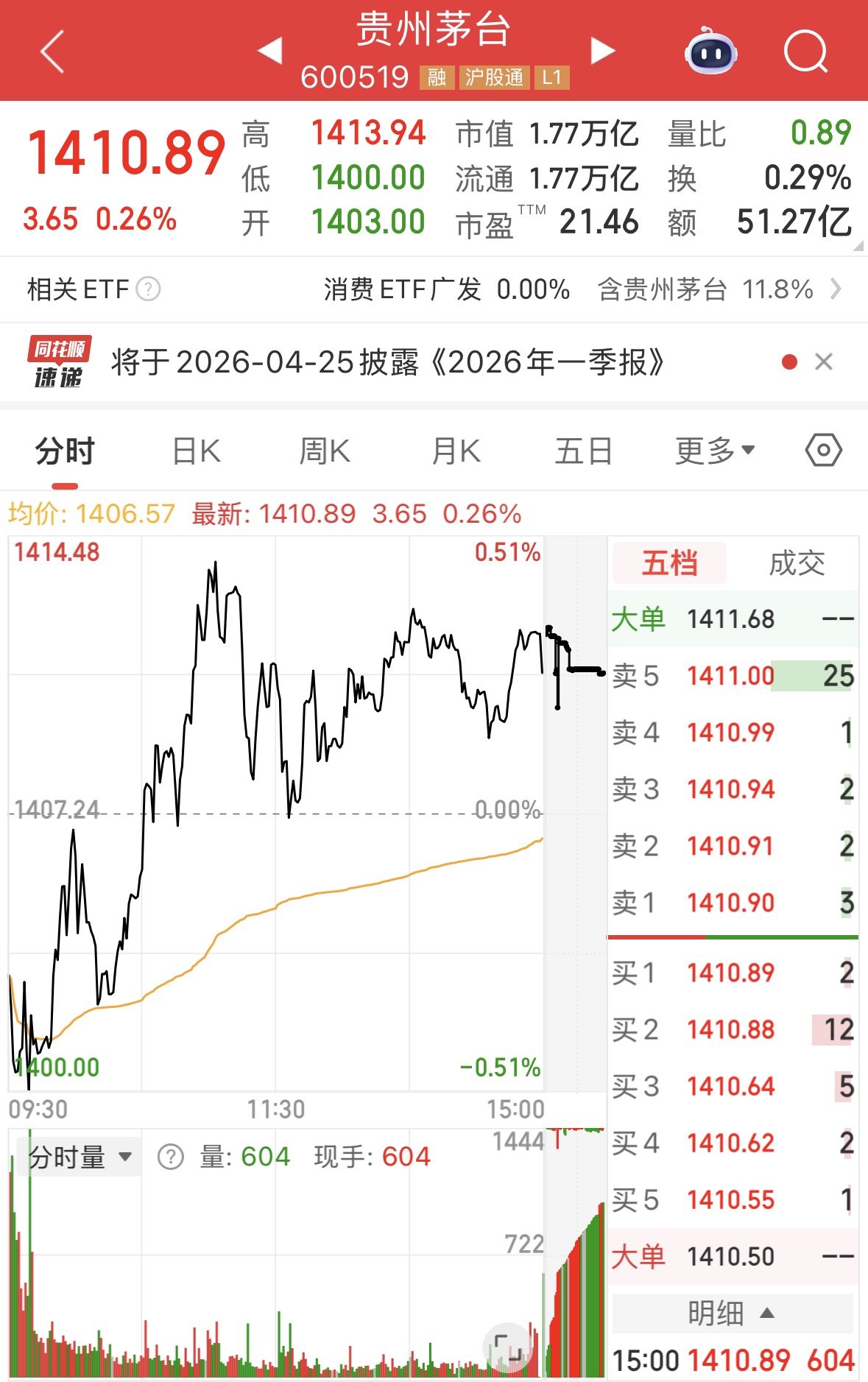Select the 五档 order book tab
This screenshot has width=868, height=1382.
pos(669,563)
